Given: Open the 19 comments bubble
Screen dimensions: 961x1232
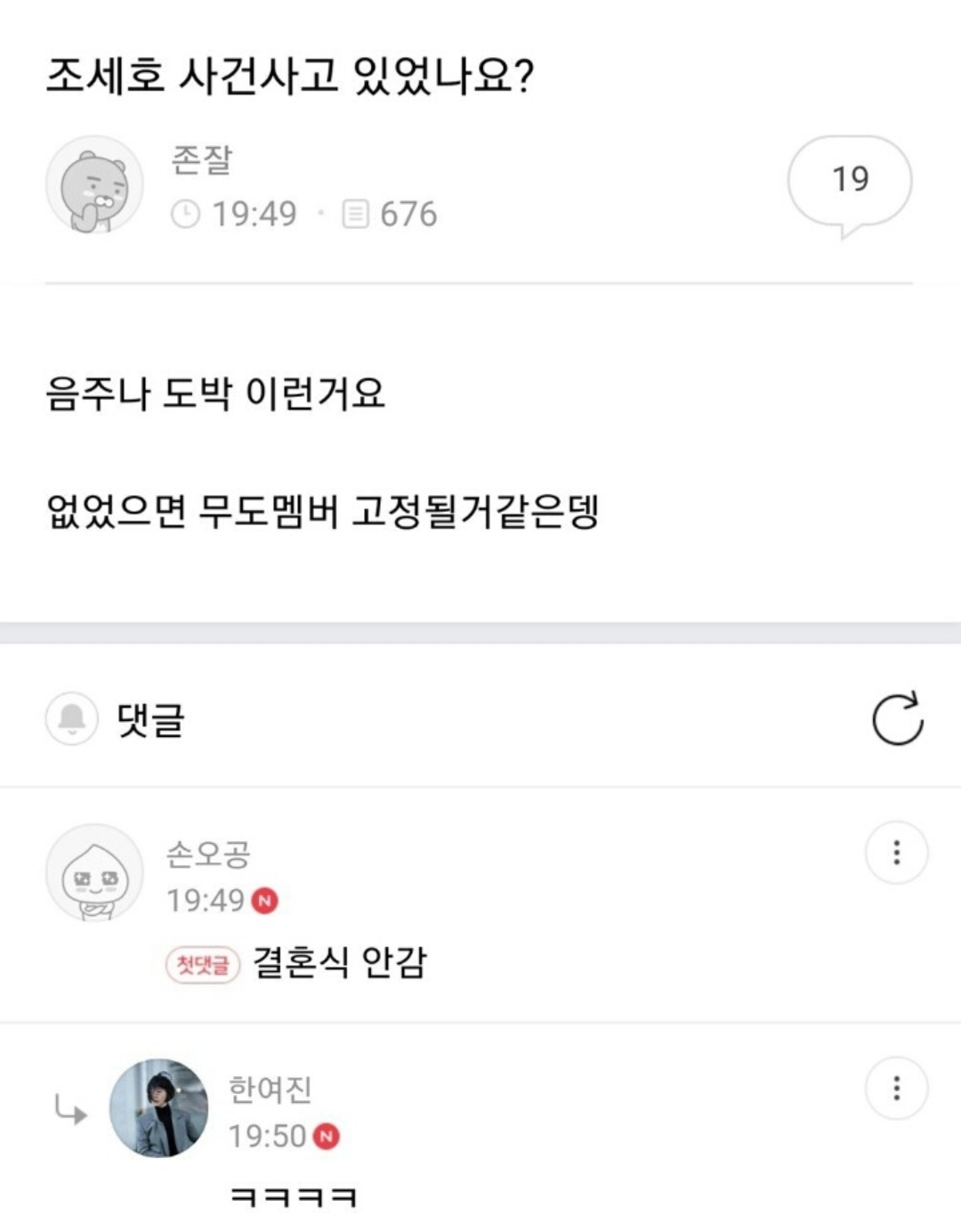Looking at the screenshot, I should point(850,184).
